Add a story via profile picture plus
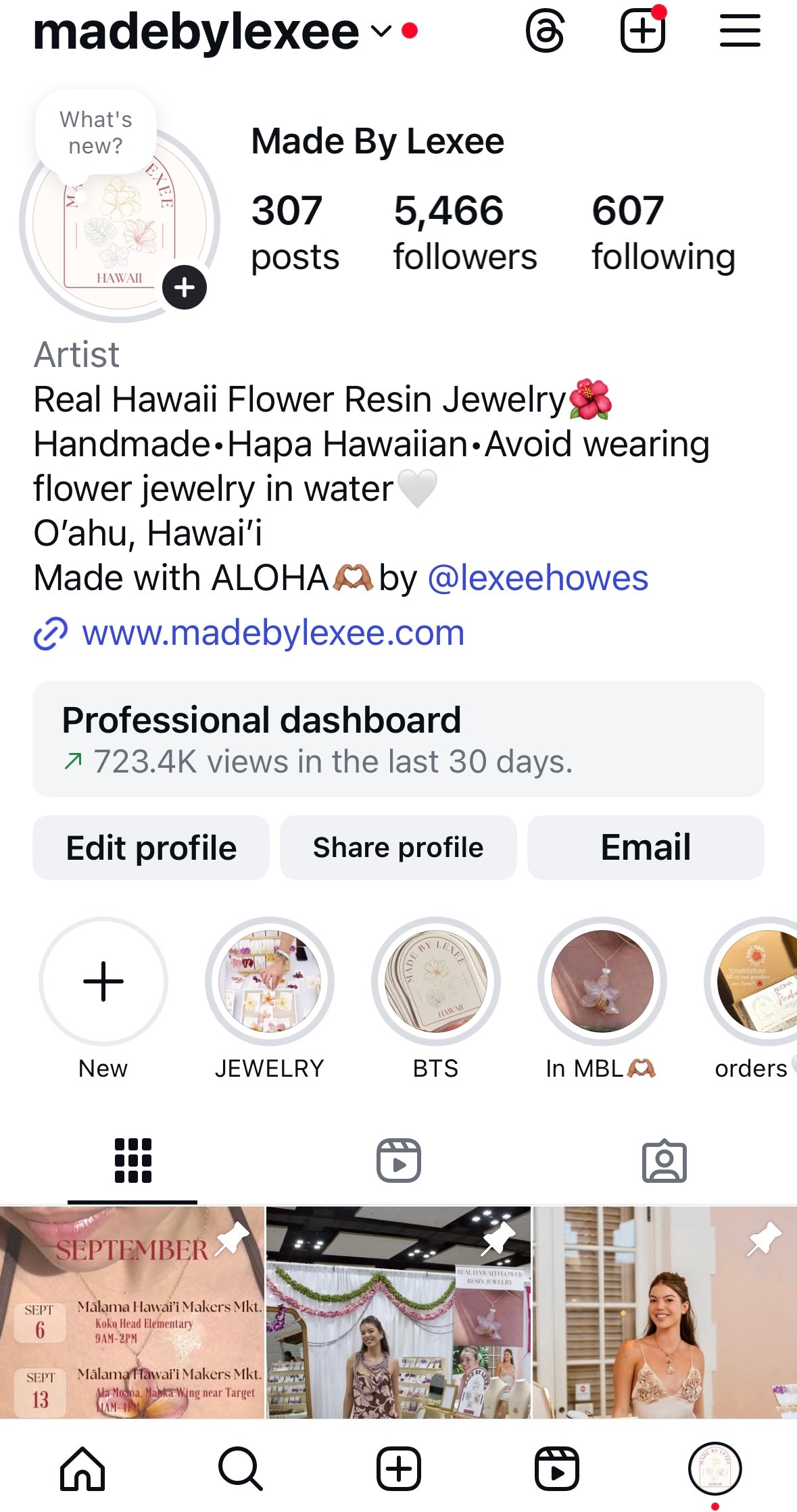 point(185,287)
